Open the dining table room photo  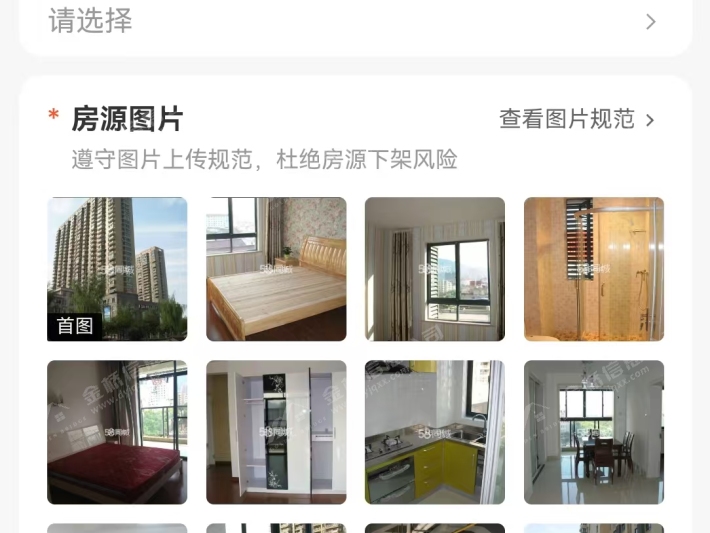pyautogui.click(x=594, y=431)
